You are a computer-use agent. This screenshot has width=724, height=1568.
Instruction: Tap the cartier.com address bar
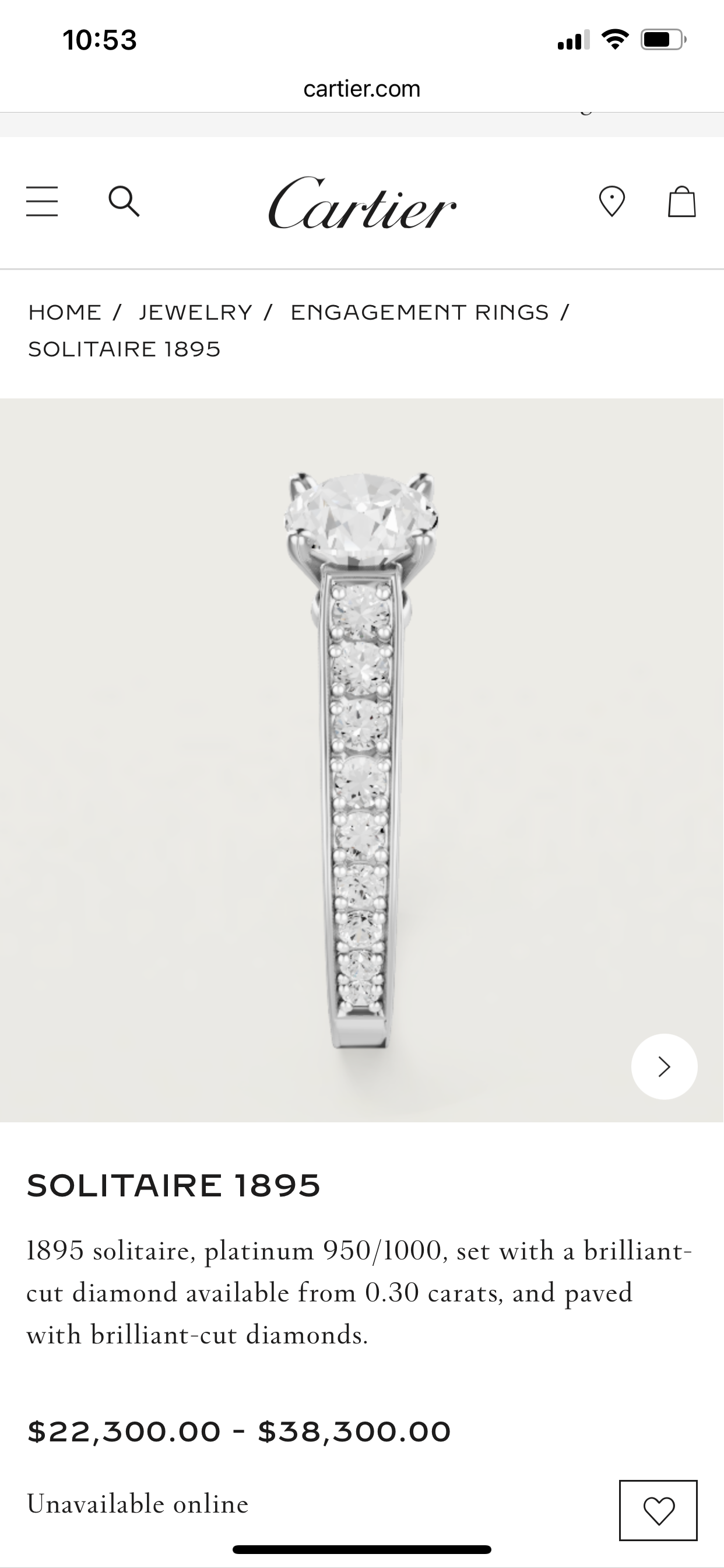[362, 89]
